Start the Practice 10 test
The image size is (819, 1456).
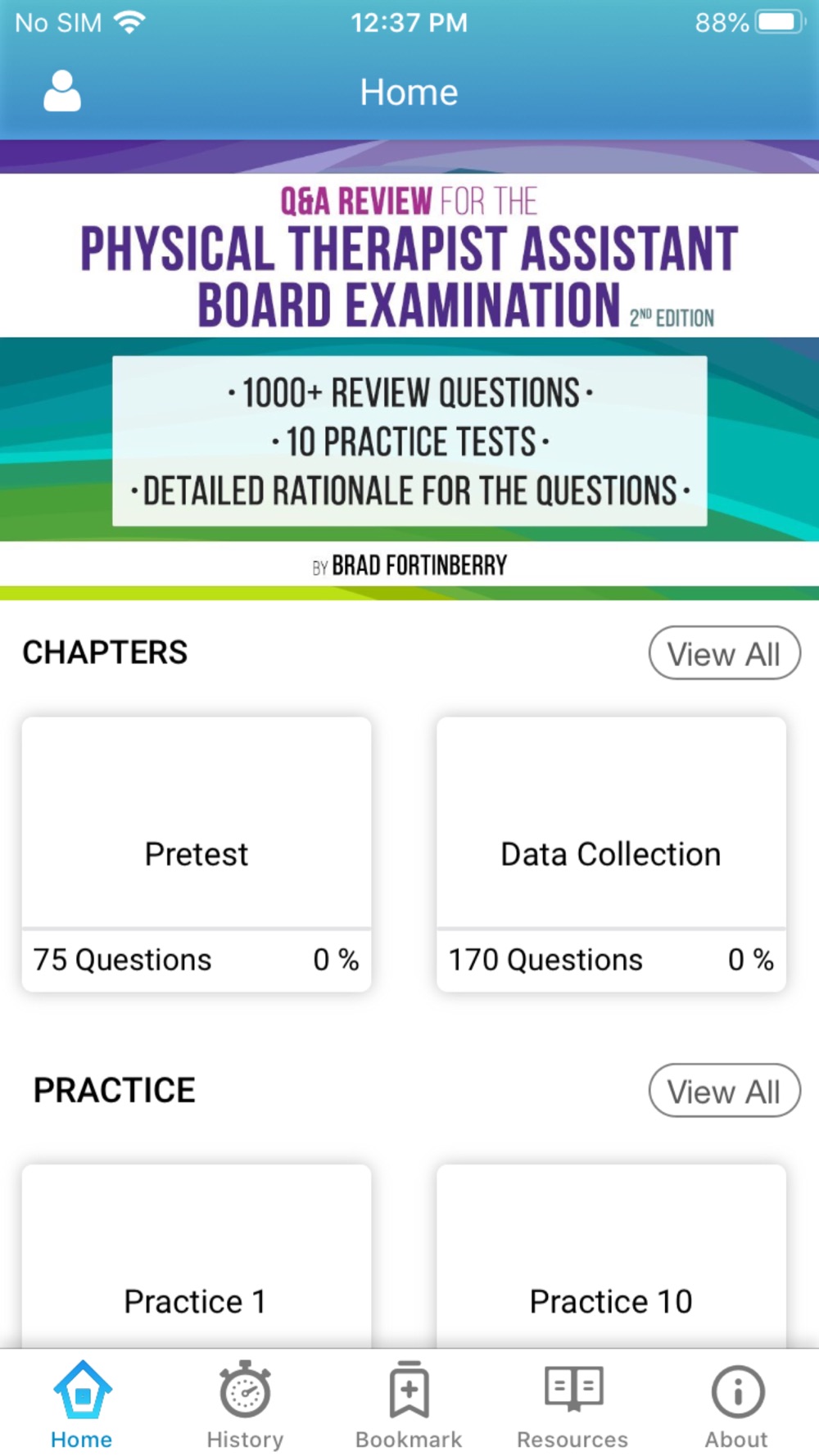click(611, 1257)
